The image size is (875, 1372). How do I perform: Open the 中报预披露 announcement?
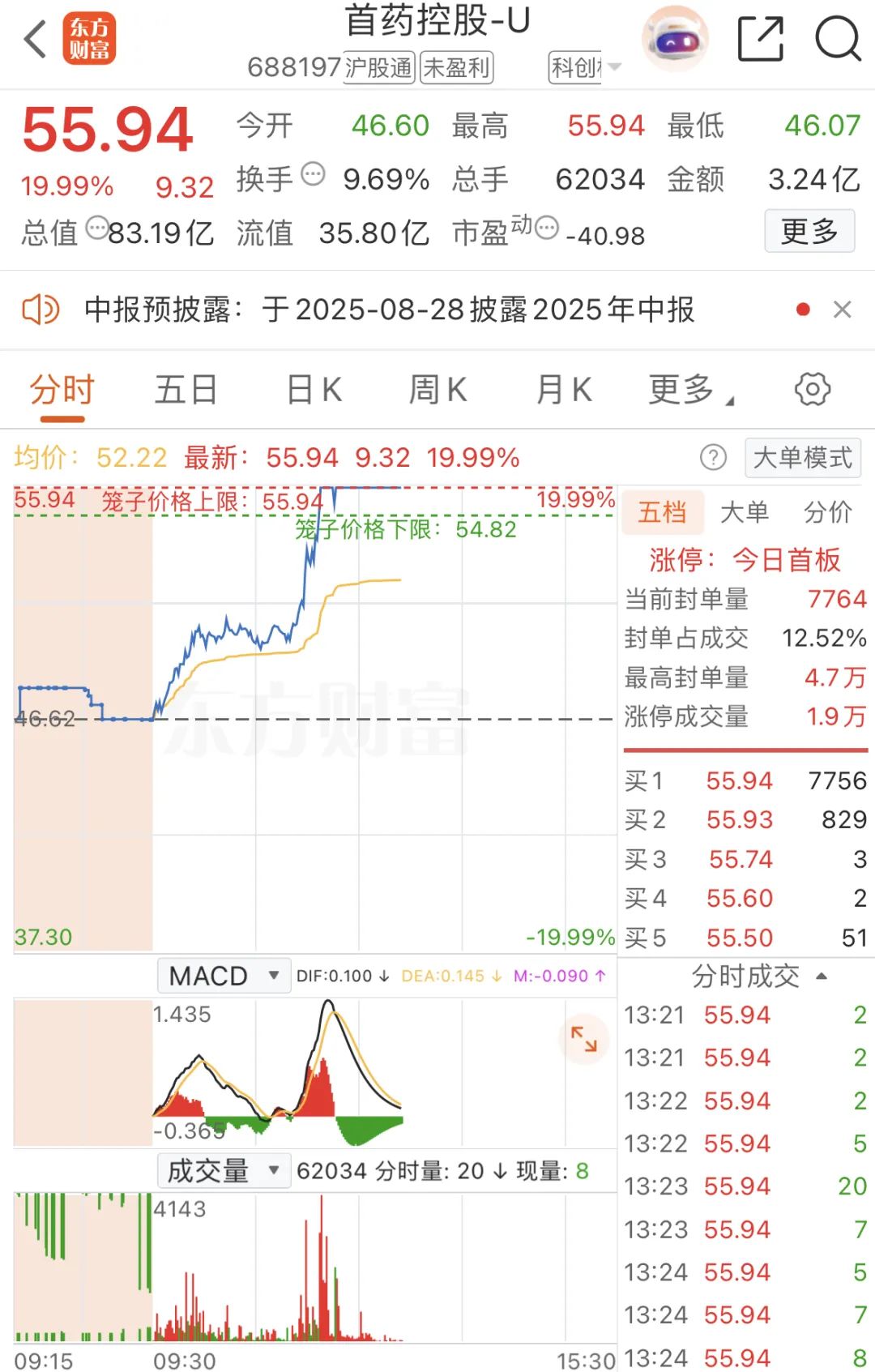point(389,310)
